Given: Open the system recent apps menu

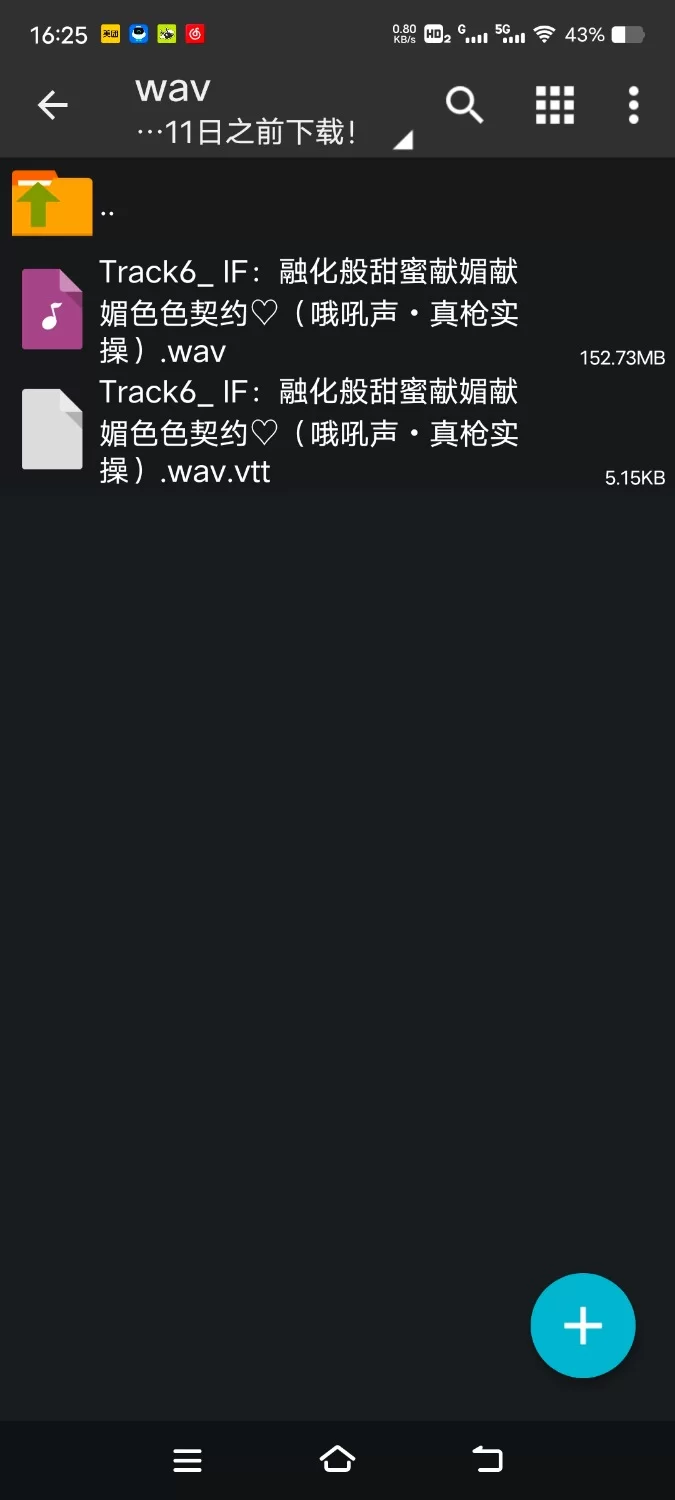Looking at the screenshot, I should click(188, 1460).
